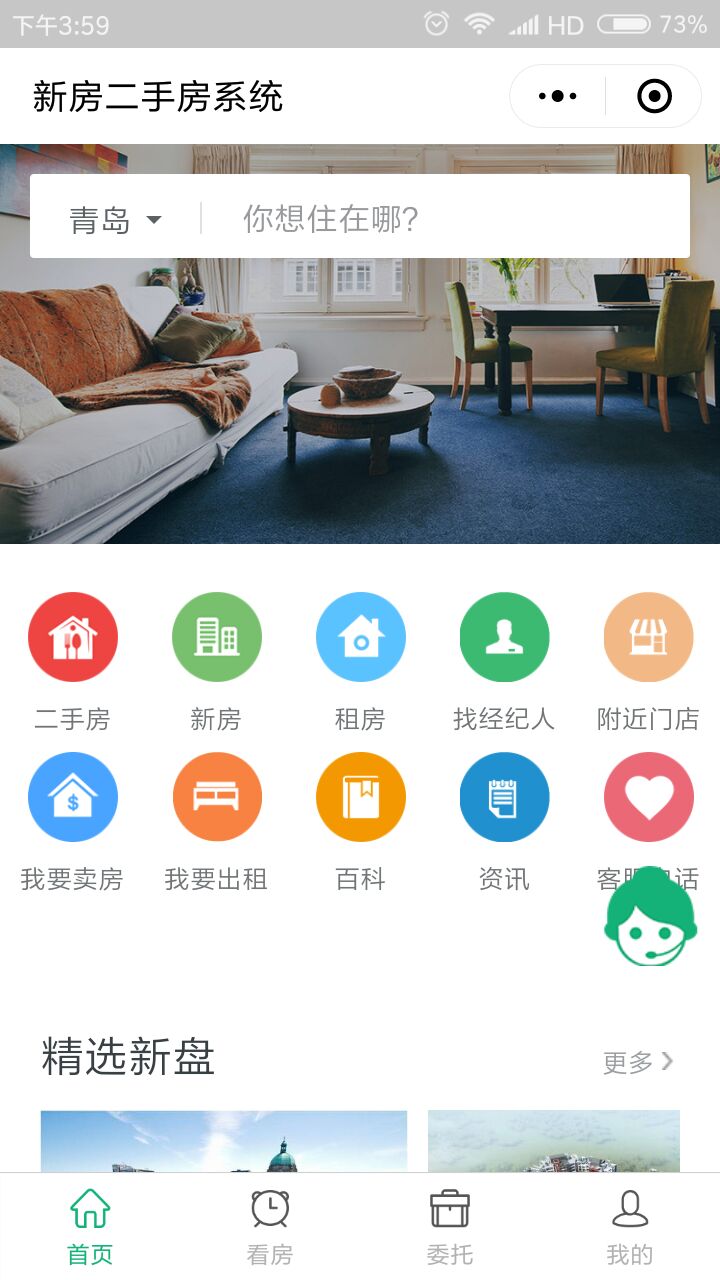Select 我要出租
This screenshot has width=720, height=1280.
[216, 798]
